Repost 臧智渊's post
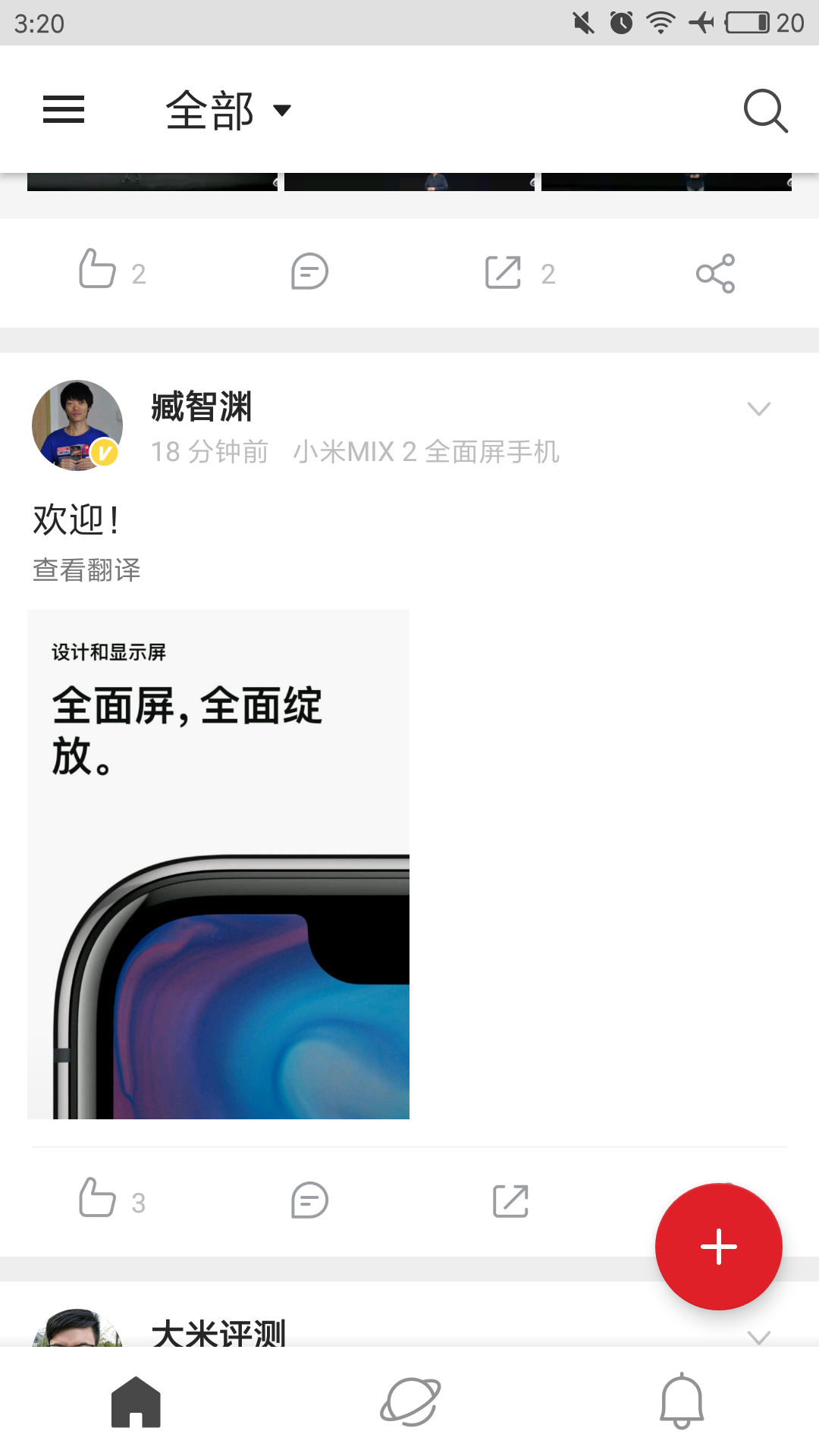The width and height of the screenshot is (819, 1456). 510,1201
